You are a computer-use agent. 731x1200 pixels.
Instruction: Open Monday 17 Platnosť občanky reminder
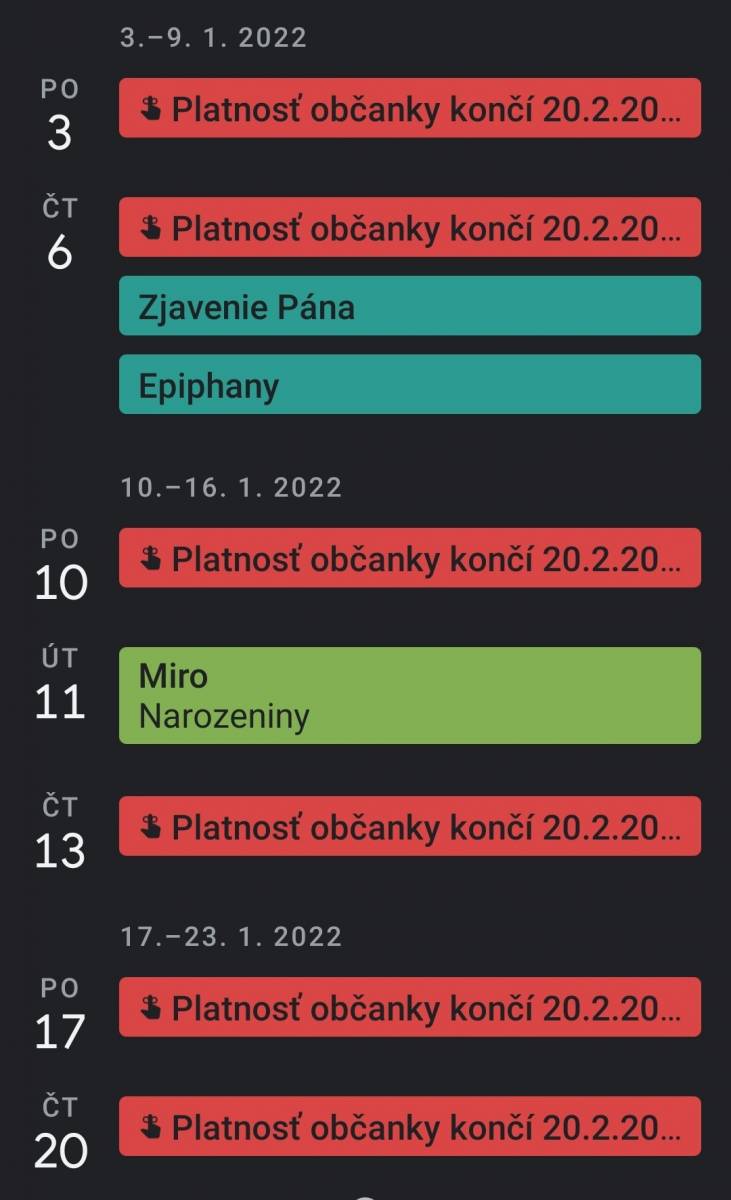coord(410,1007)
